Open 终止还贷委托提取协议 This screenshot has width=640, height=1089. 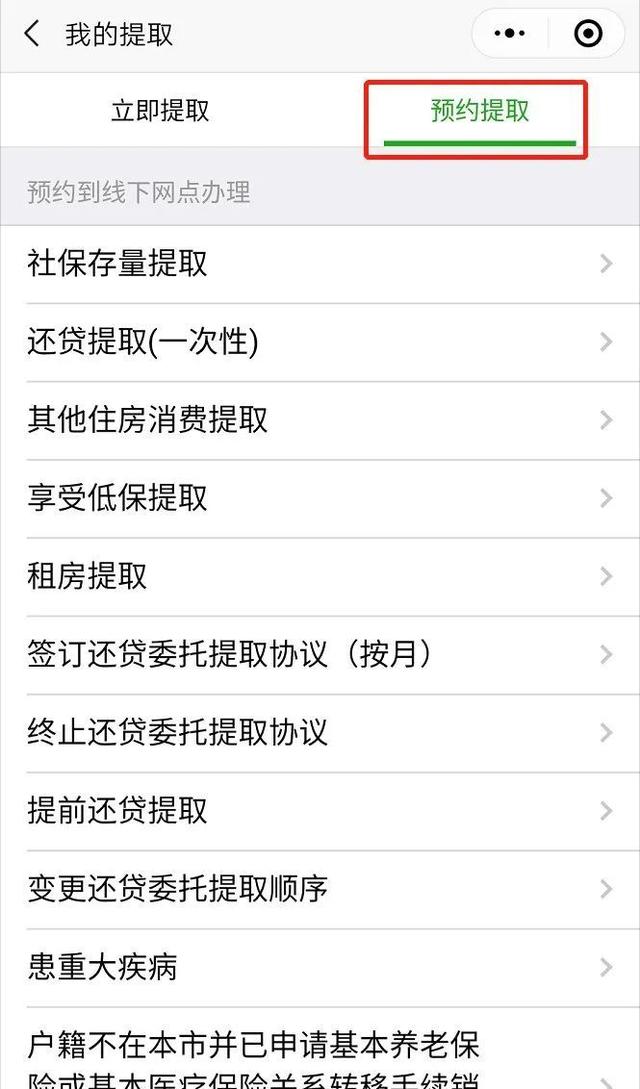pyautogui.click(x=320, y=733)
